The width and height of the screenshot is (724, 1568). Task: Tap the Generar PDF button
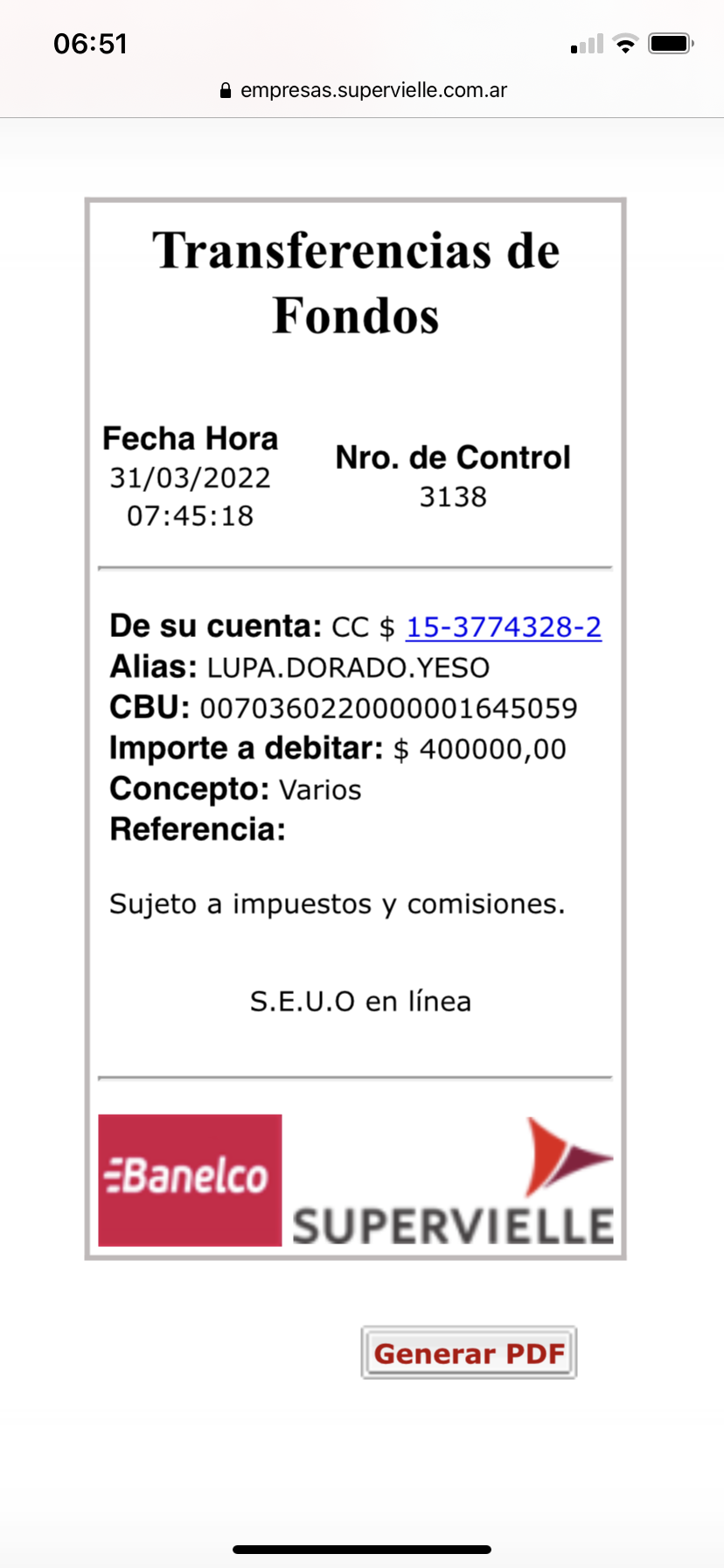(469, 1353)
